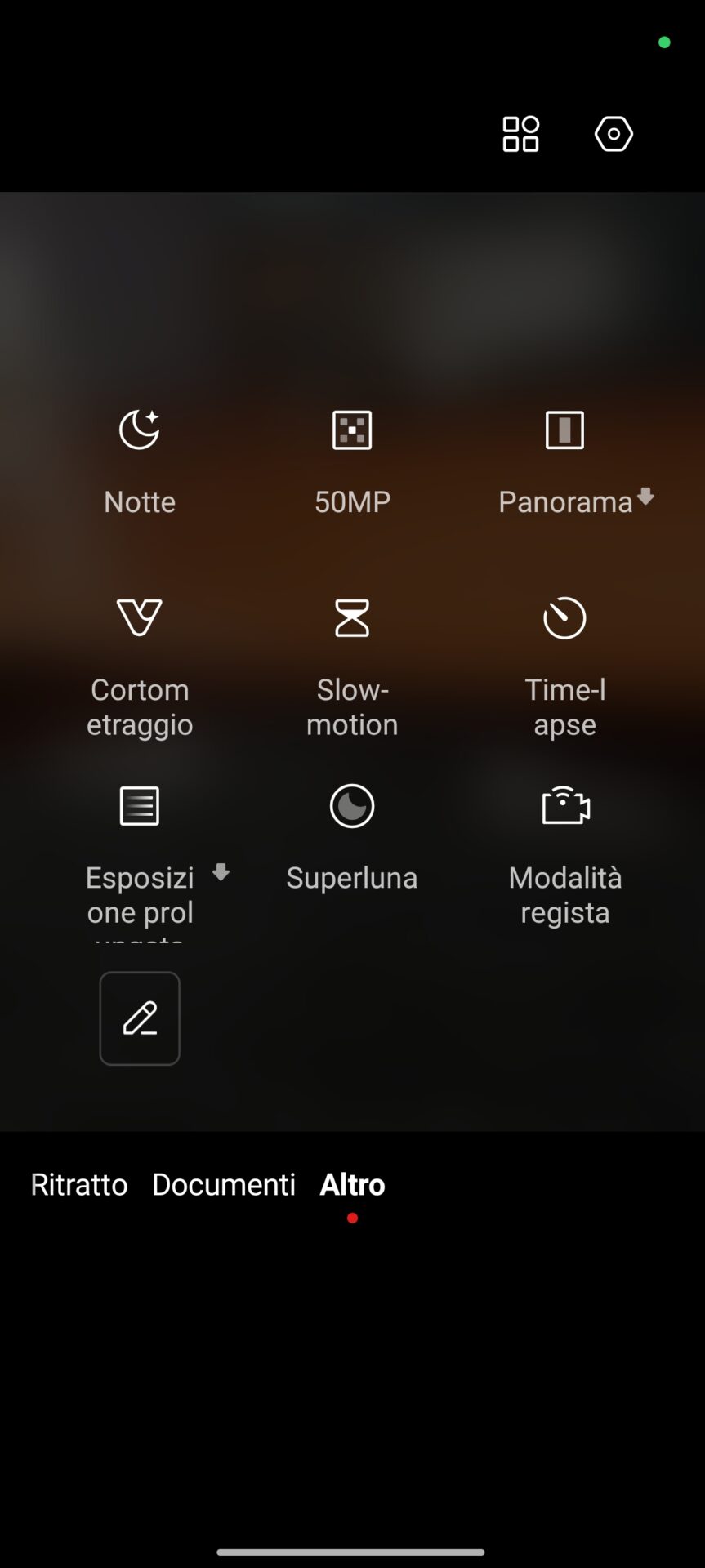Viewport: 705px width, 1568px height.
Task: Tap the four-squares grid icon
Action: (x=520, y=134)
